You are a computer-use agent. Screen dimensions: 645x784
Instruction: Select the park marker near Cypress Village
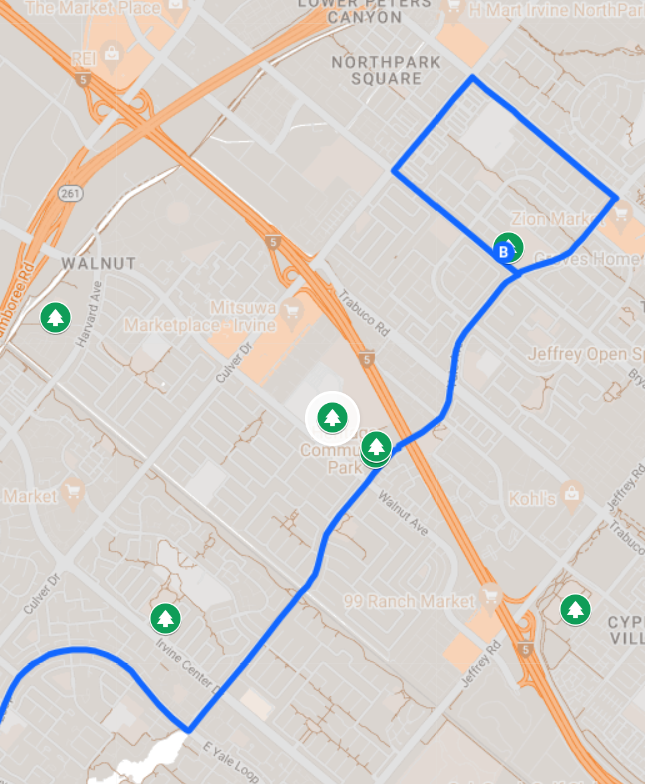coord(574,608)
